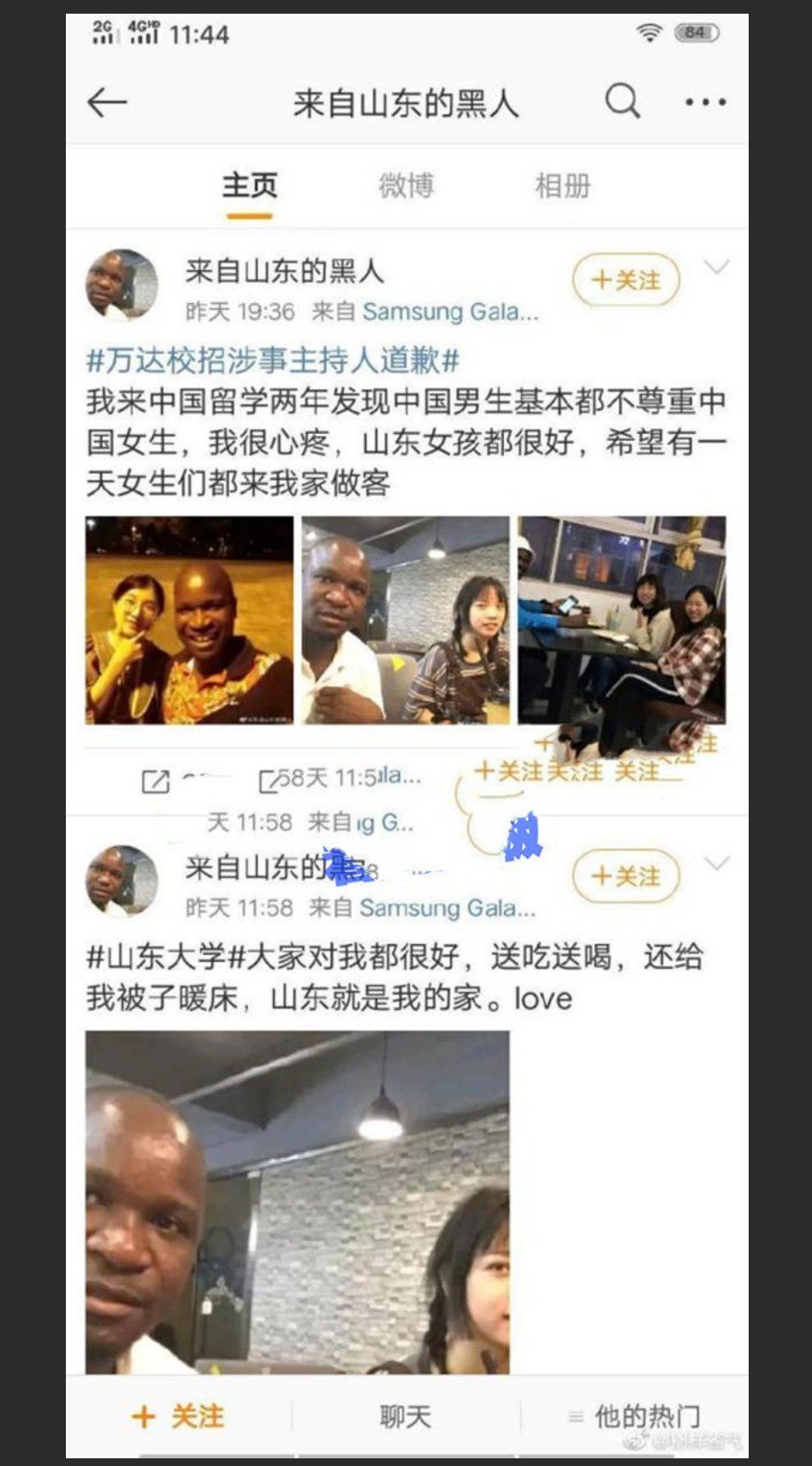Expand the chevron on the 11:58 post

pos(716,864)
